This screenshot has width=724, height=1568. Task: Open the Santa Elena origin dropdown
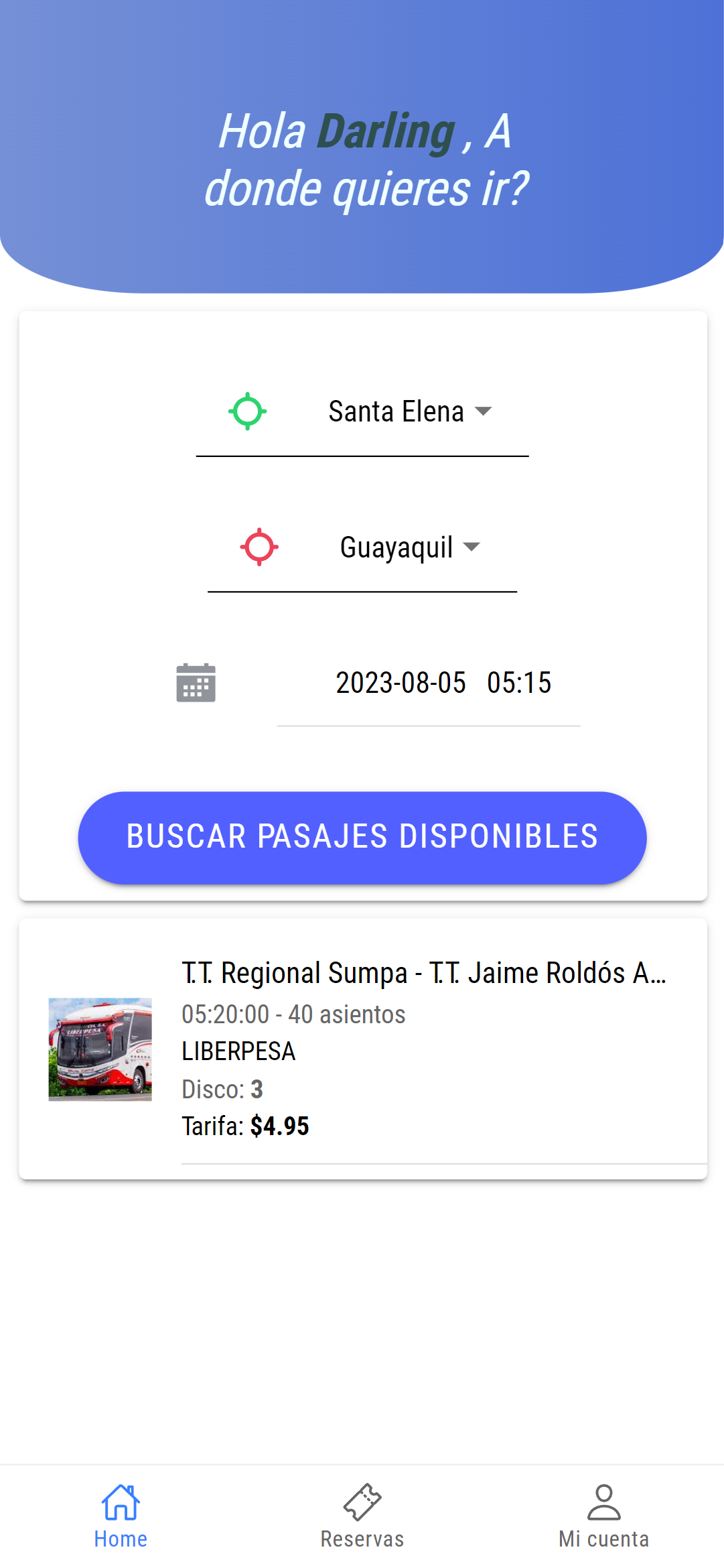[x=409, y=412]
